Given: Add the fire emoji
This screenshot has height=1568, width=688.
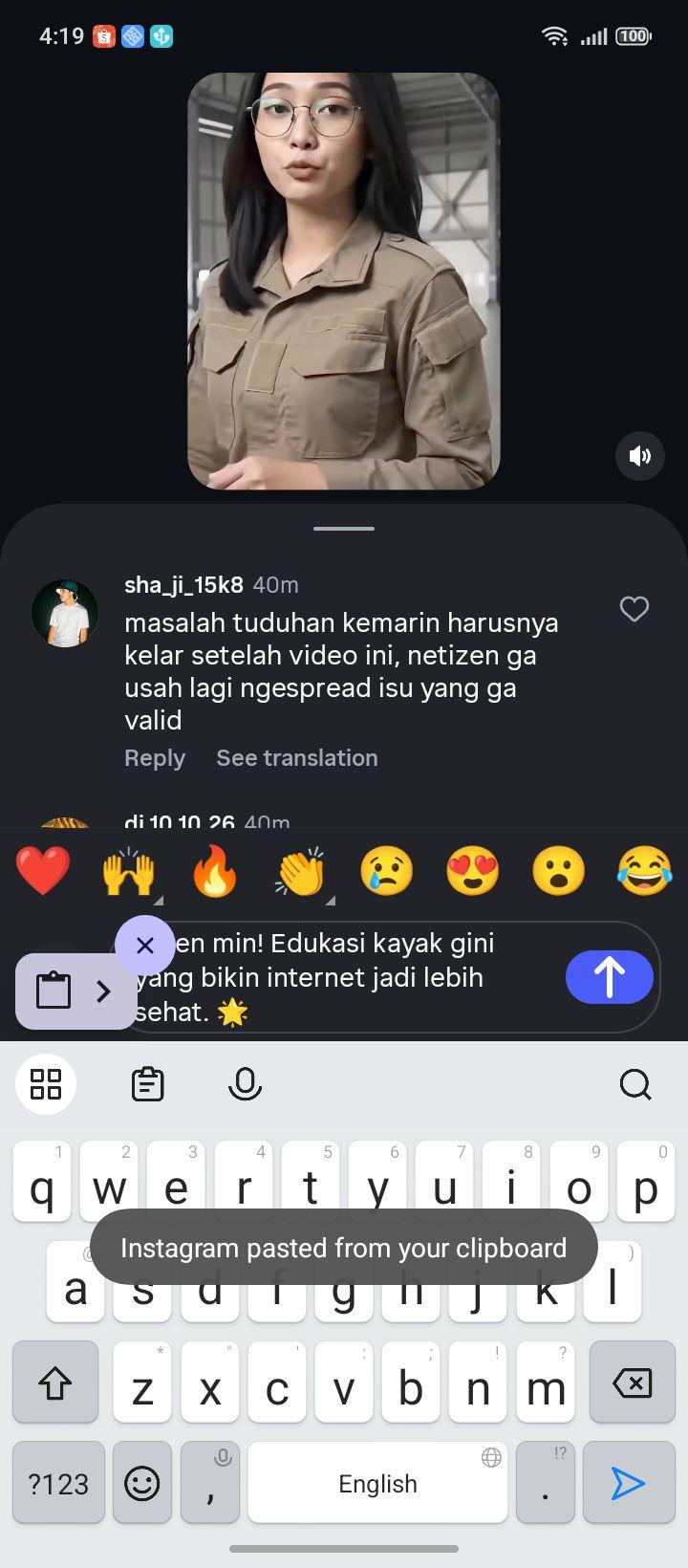Looking at the screenshot, I should point(215,871).
